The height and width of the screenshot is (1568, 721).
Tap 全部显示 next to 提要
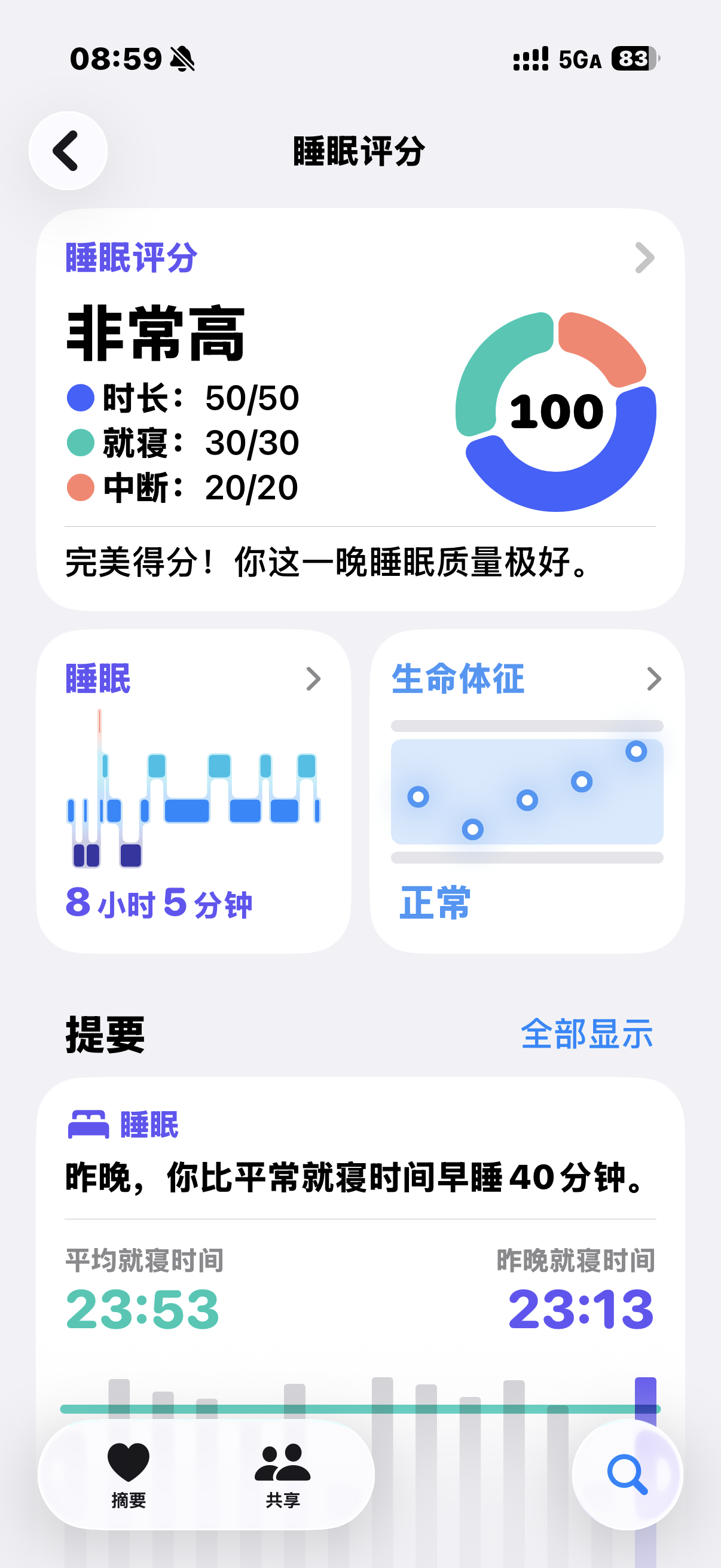[x=586, y=1033]
